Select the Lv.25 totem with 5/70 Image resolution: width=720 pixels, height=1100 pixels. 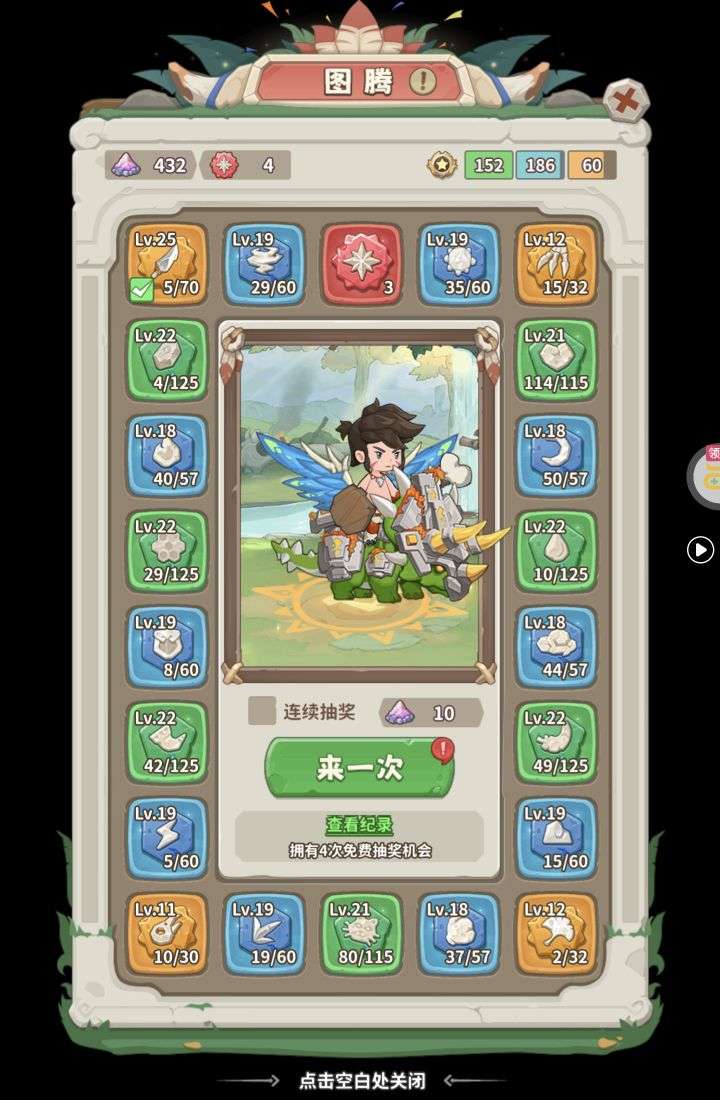pos(167,264)
